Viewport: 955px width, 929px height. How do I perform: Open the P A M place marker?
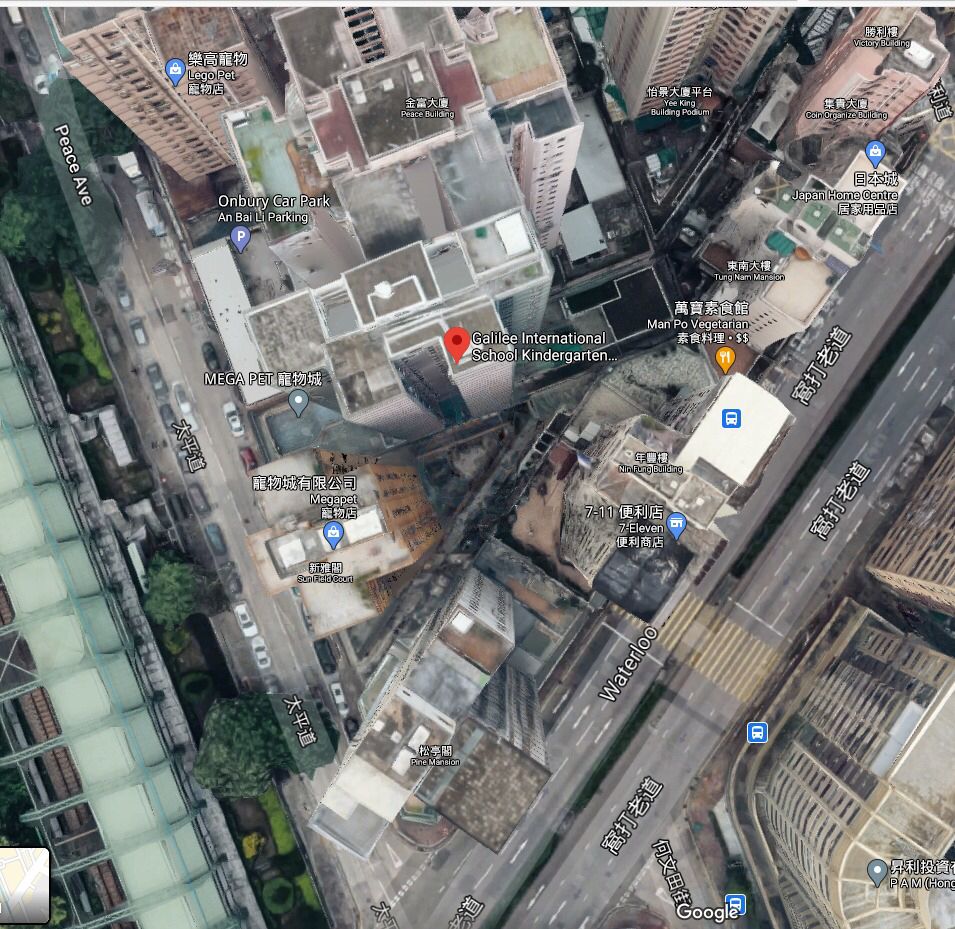[x=877, y=870]
